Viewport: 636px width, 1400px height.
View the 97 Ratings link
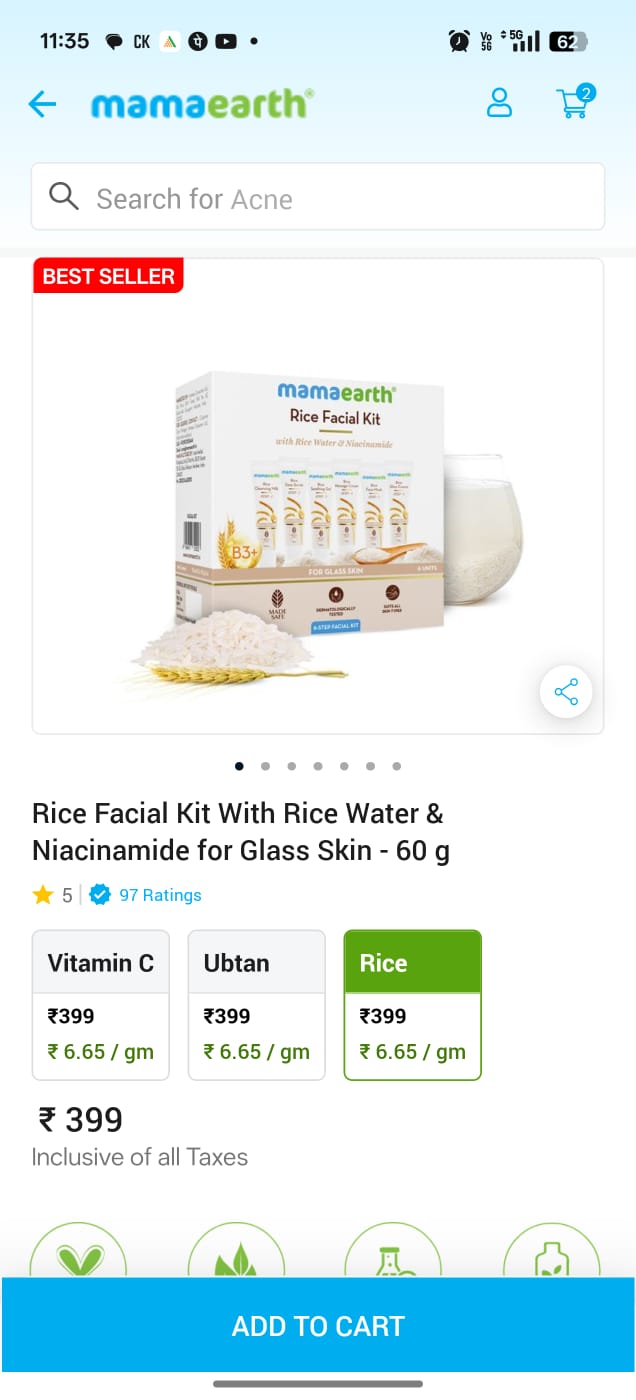point(160,895)
